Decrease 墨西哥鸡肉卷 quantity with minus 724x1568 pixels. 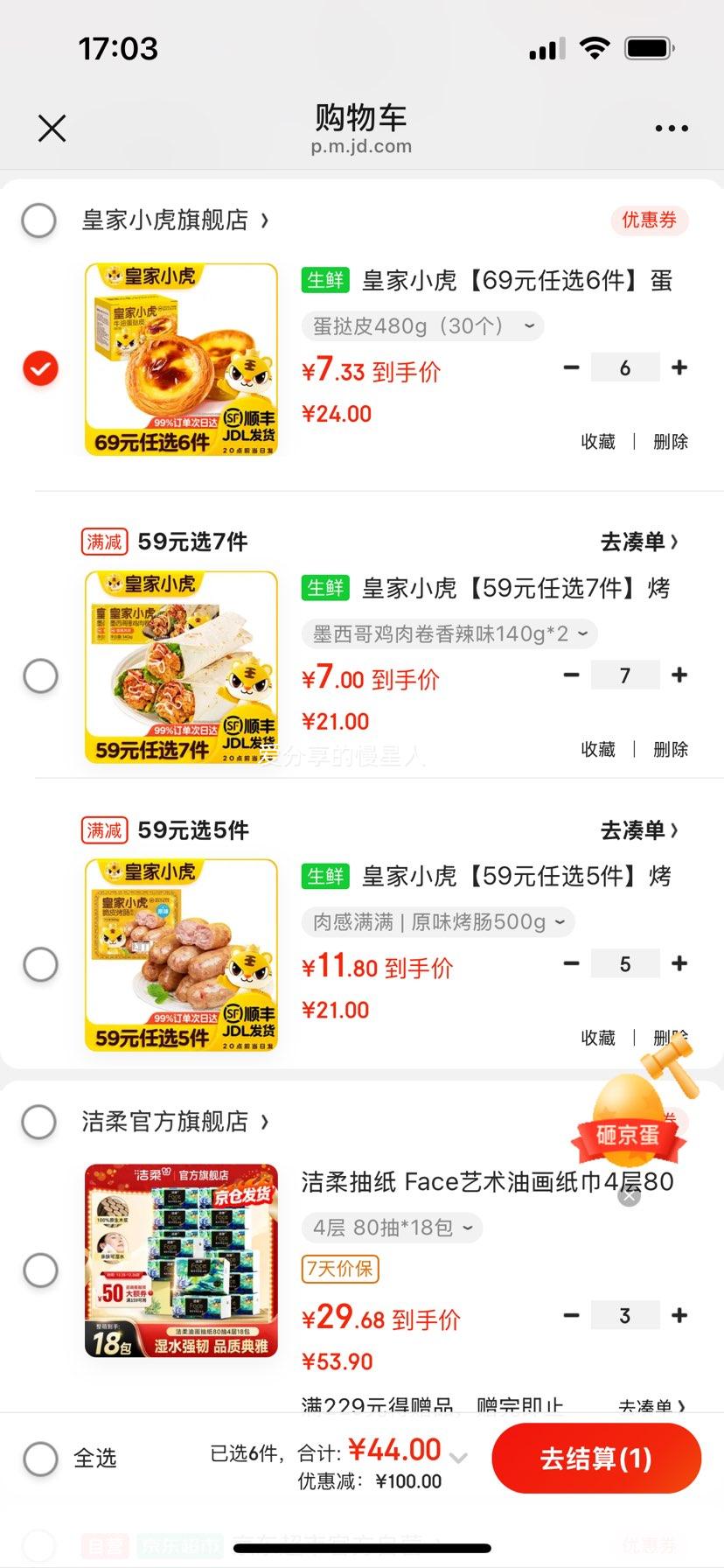pyautogui.click(x=572, y=675)
